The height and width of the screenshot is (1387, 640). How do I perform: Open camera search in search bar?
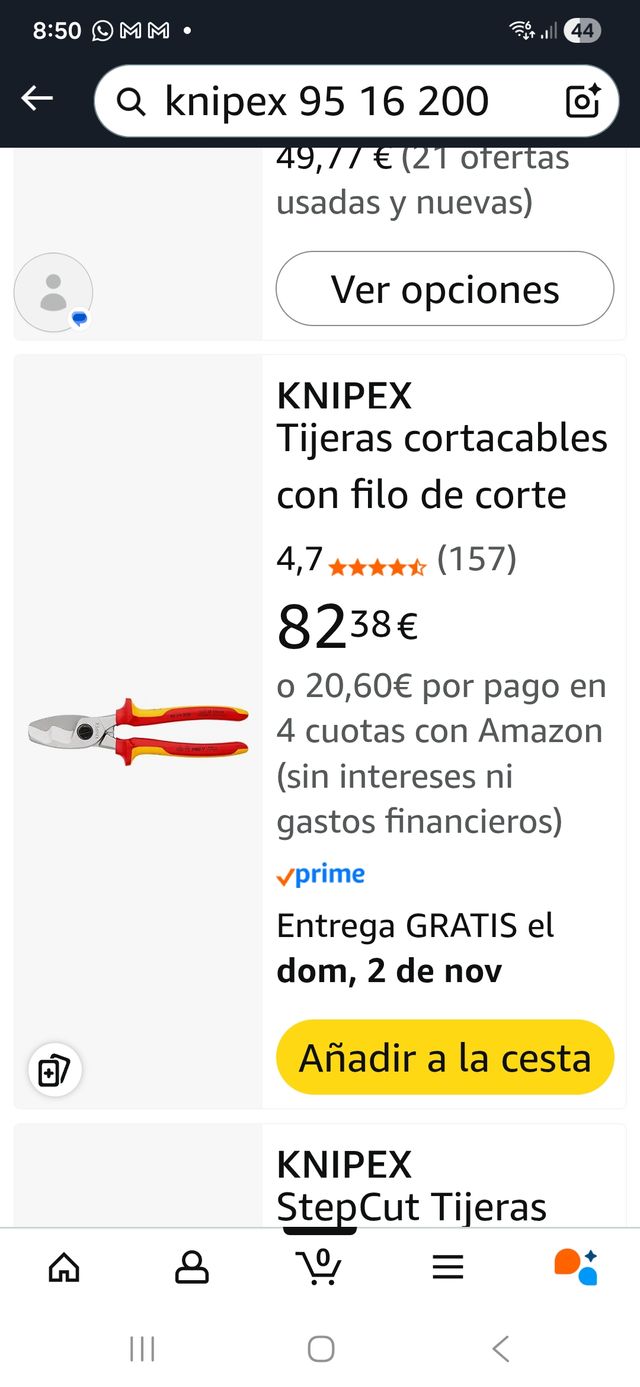(x=582, y=101)
